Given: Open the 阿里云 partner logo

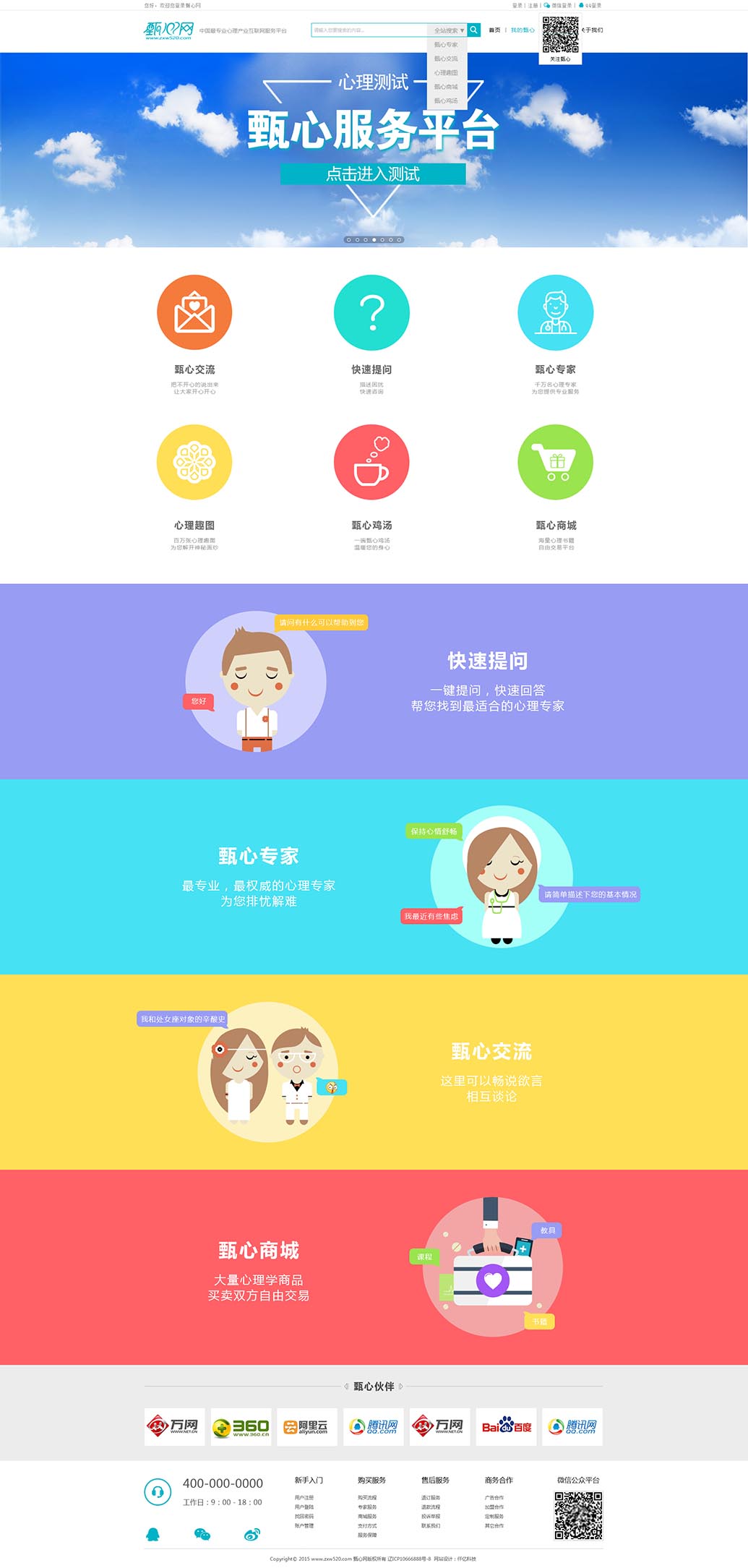Looking at the screenshot, I should click(306, 1426).
